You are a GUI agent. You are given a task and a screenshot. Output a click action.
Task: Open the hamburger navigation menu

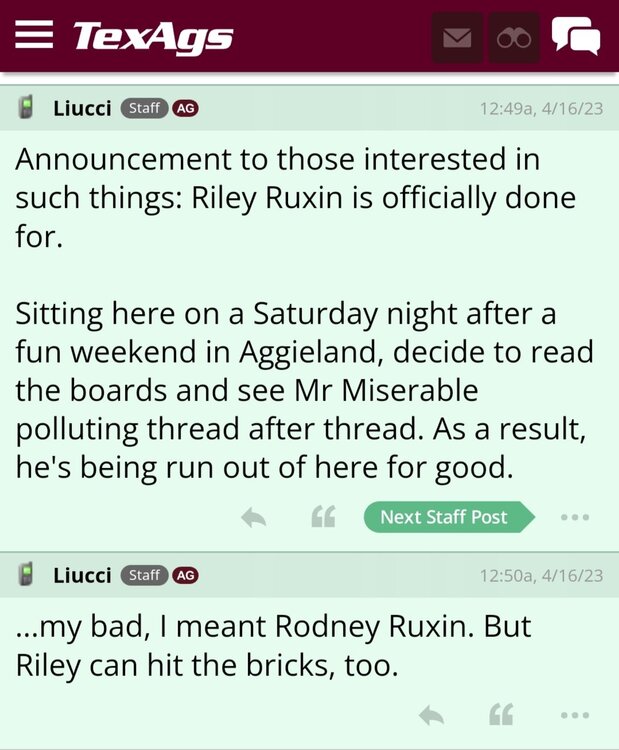34,36
